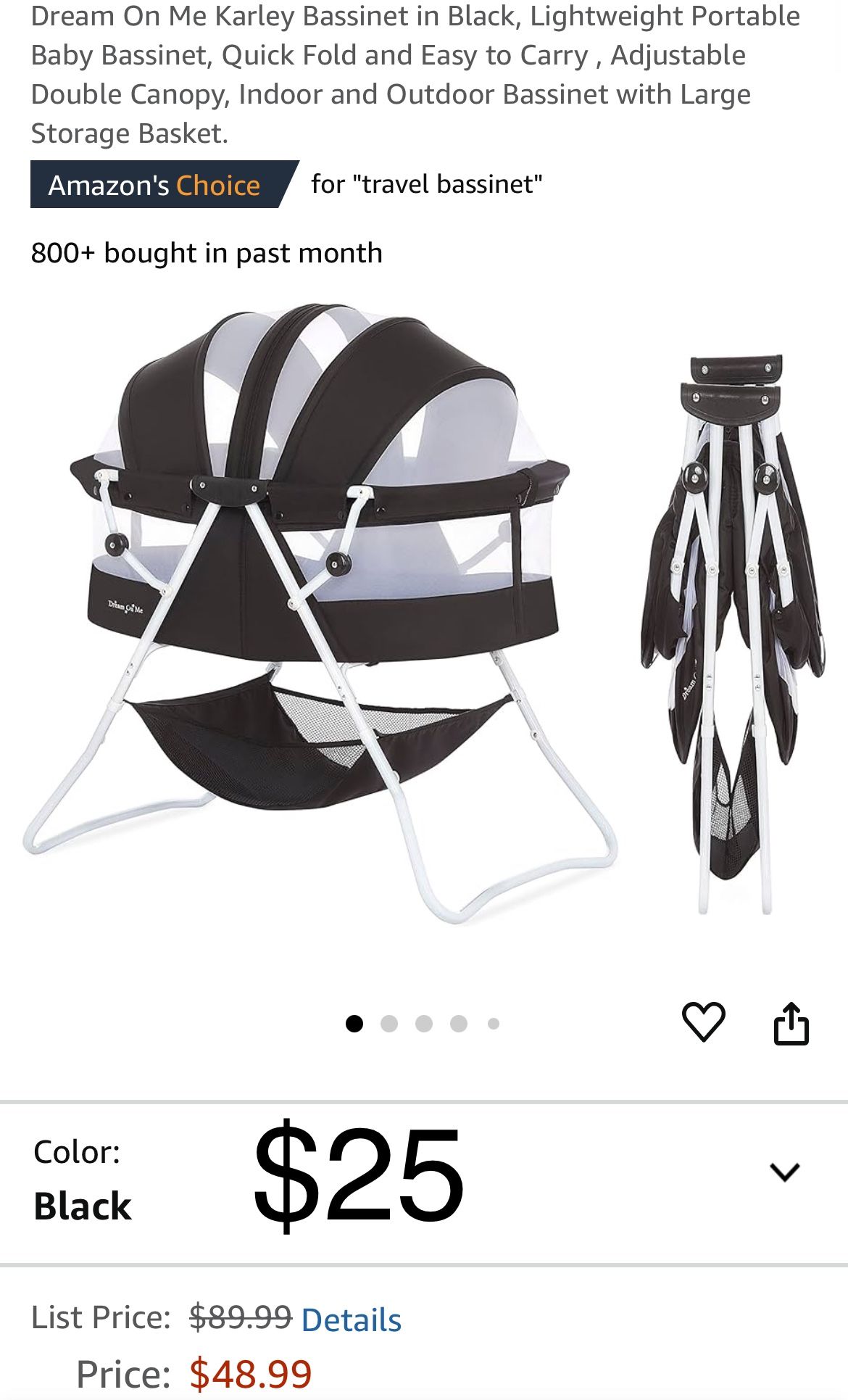The width and height of the screenshot is (848, 1400).
Task: Click the Amazon's Choice badge
Action: 154,186
